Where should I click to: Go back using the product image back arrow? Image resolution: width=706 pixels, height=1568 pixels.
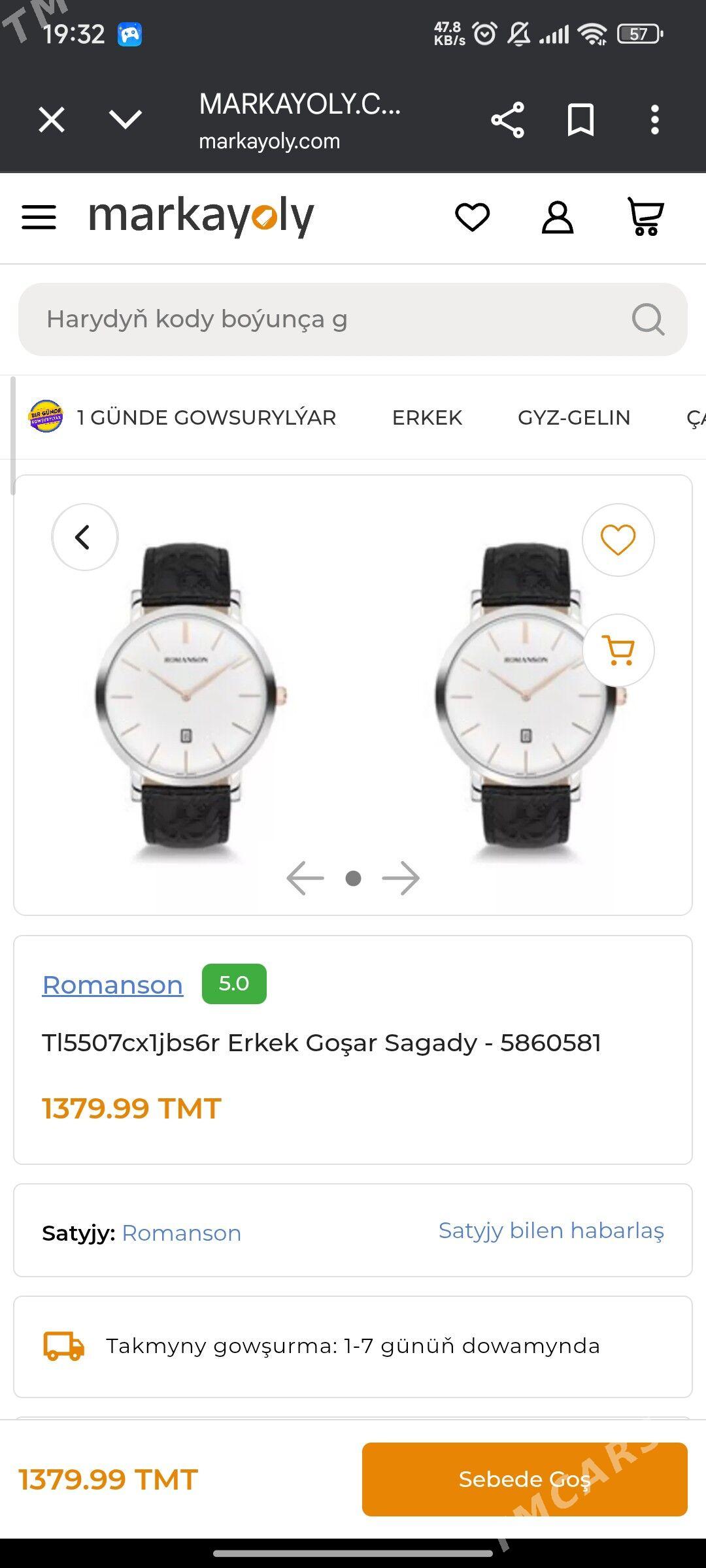(84, 537)
